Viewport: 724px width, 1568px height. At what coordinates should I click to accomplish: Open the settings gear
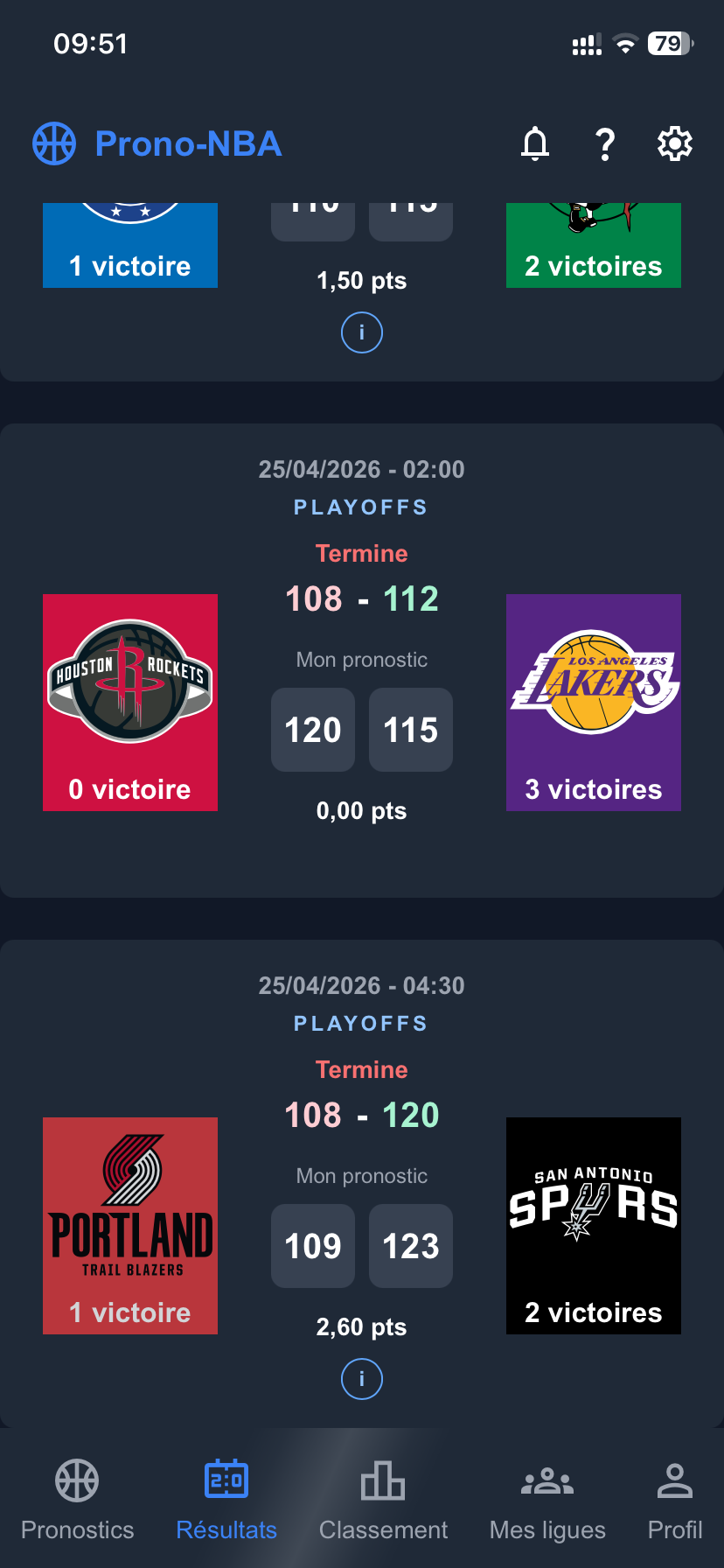coord(675,143)
